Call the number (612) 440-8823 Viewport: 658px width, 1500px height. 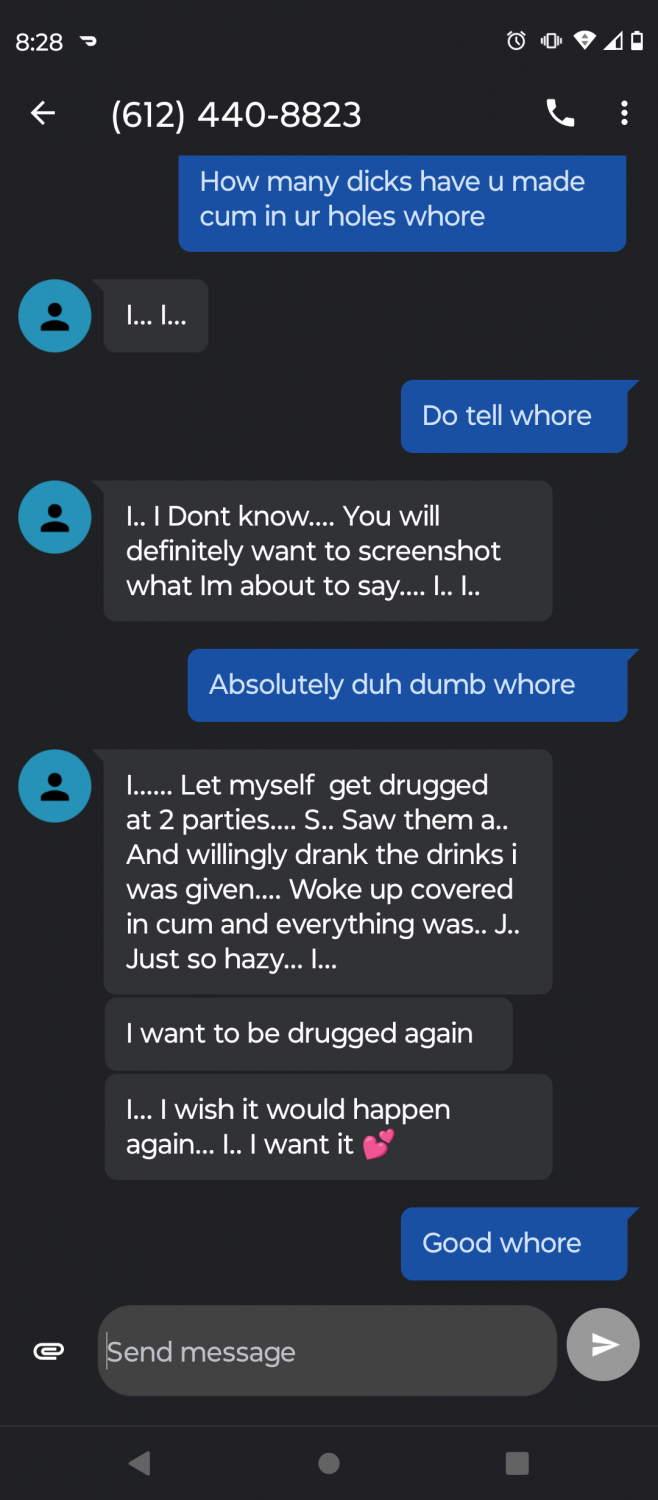[560, 114]
